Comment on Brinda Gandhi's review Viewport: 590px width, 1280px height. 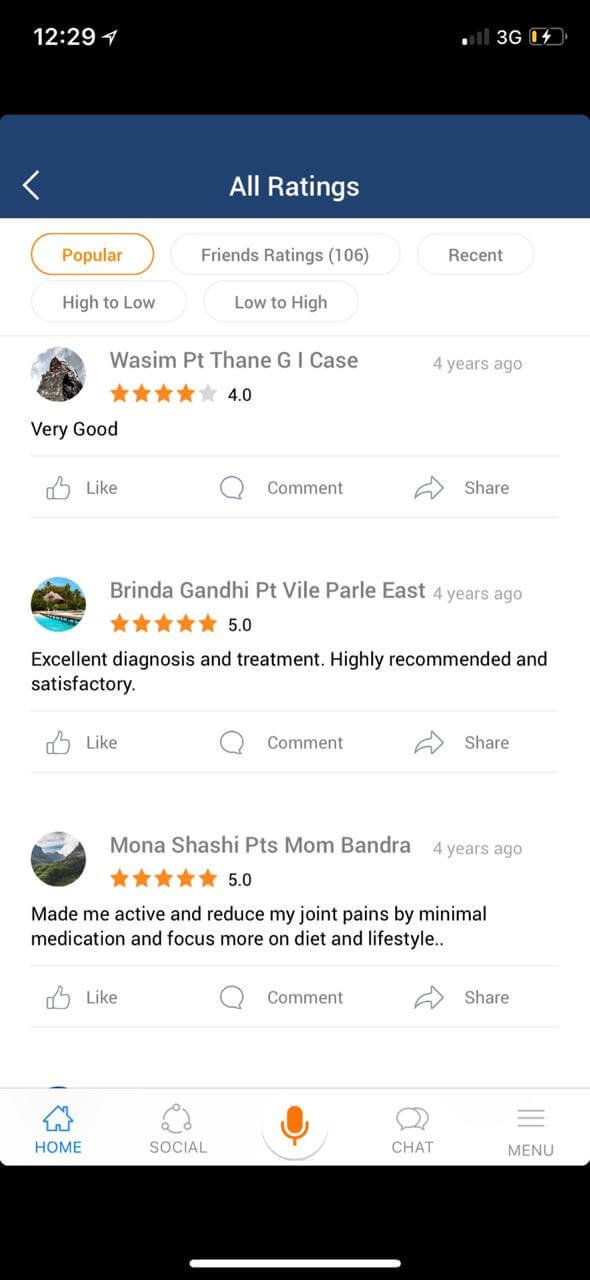coord(281,743)
